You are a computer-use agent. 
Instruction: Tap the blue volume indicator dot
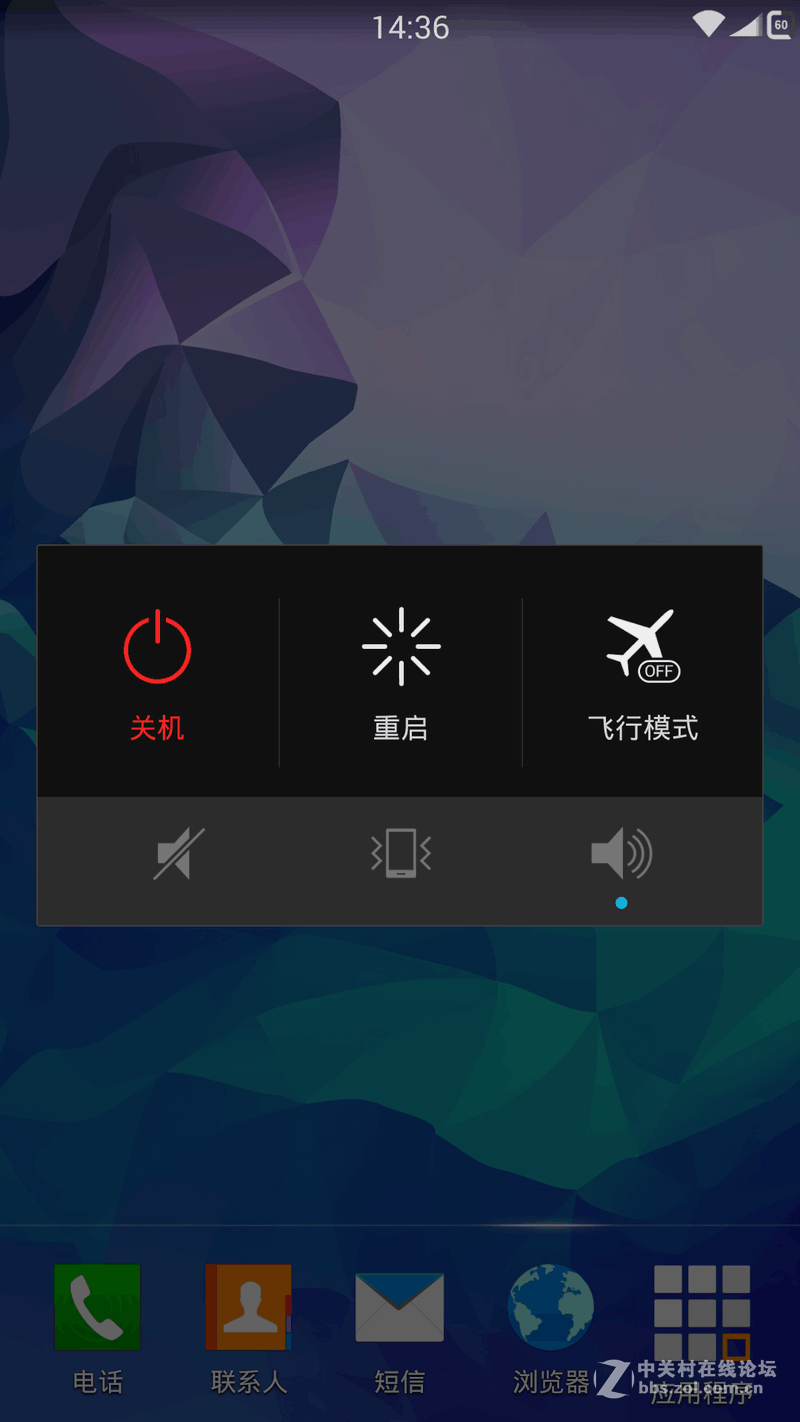[x=622, y=902]
